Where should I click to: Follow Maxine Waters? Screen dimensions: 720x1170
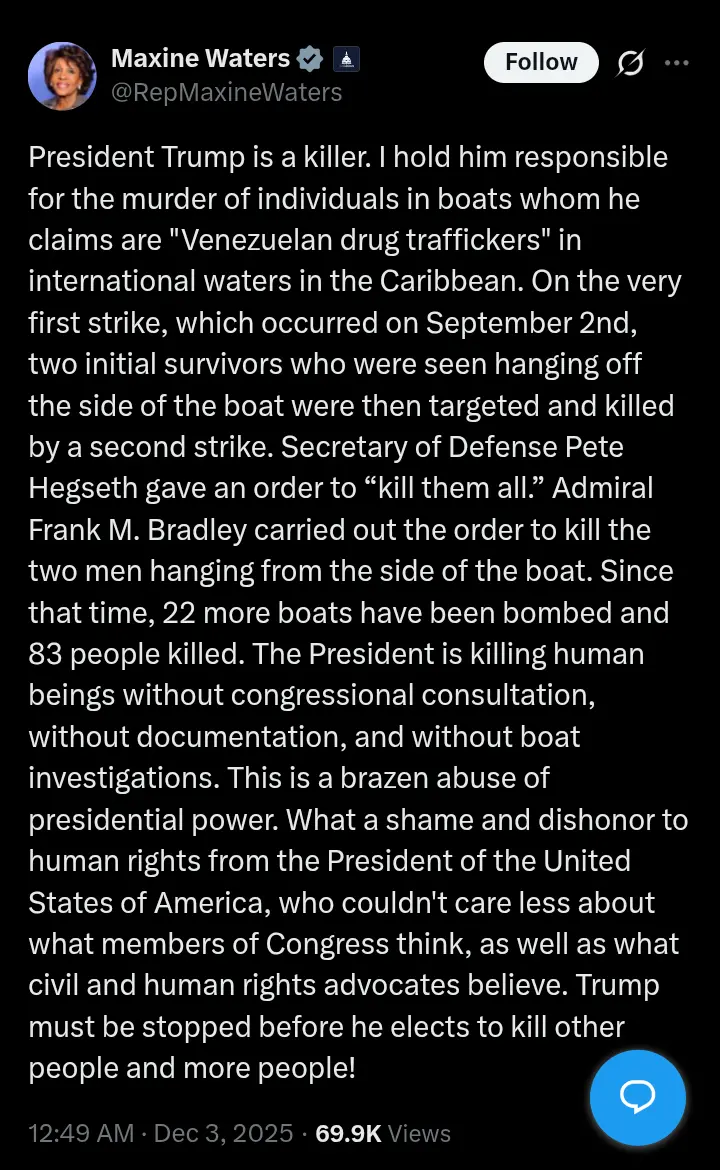541,62
